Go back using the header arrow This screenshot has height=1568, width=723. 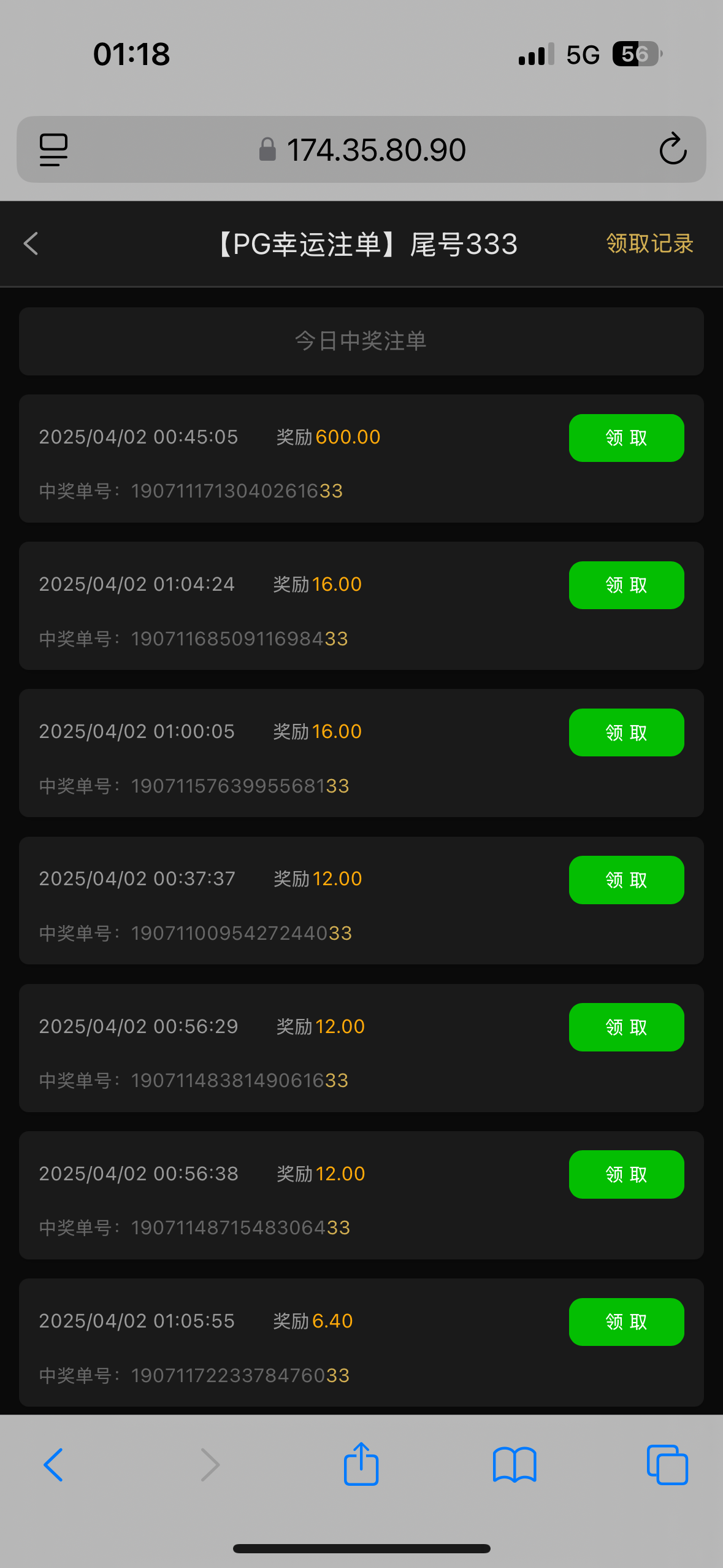pos(31,244)
